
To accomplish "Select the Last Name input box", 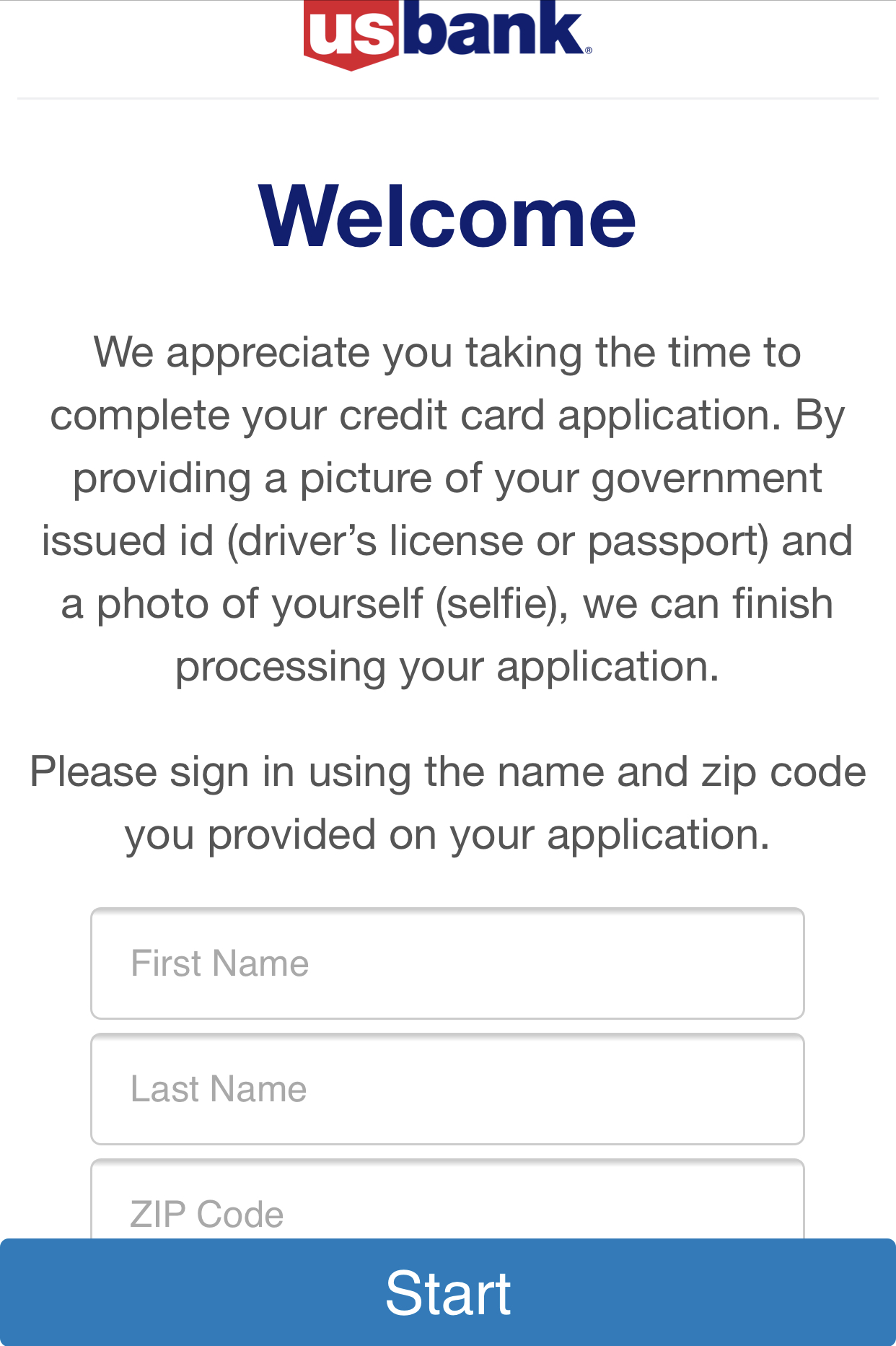I will pos(448,1088).
